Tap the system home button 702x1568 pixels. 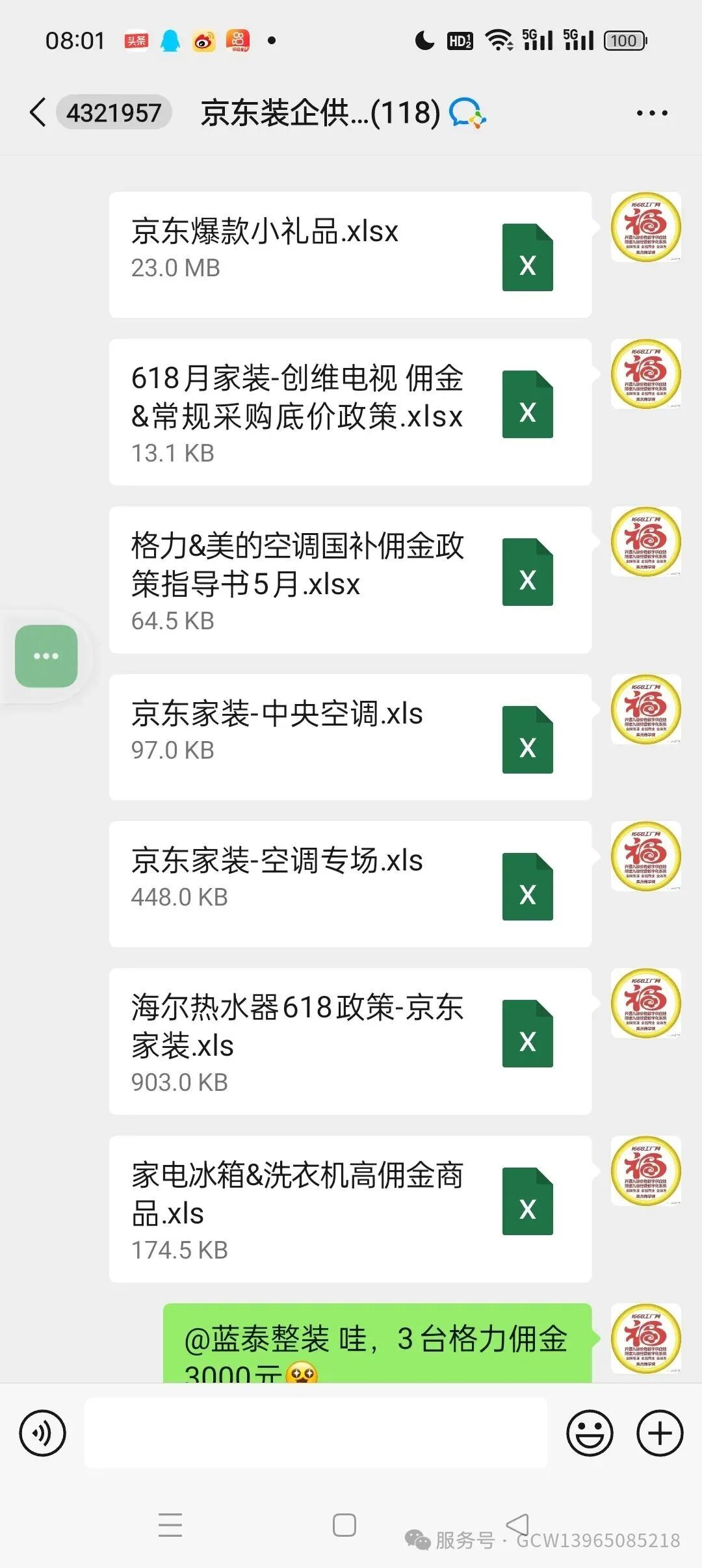click(344, 1525)
